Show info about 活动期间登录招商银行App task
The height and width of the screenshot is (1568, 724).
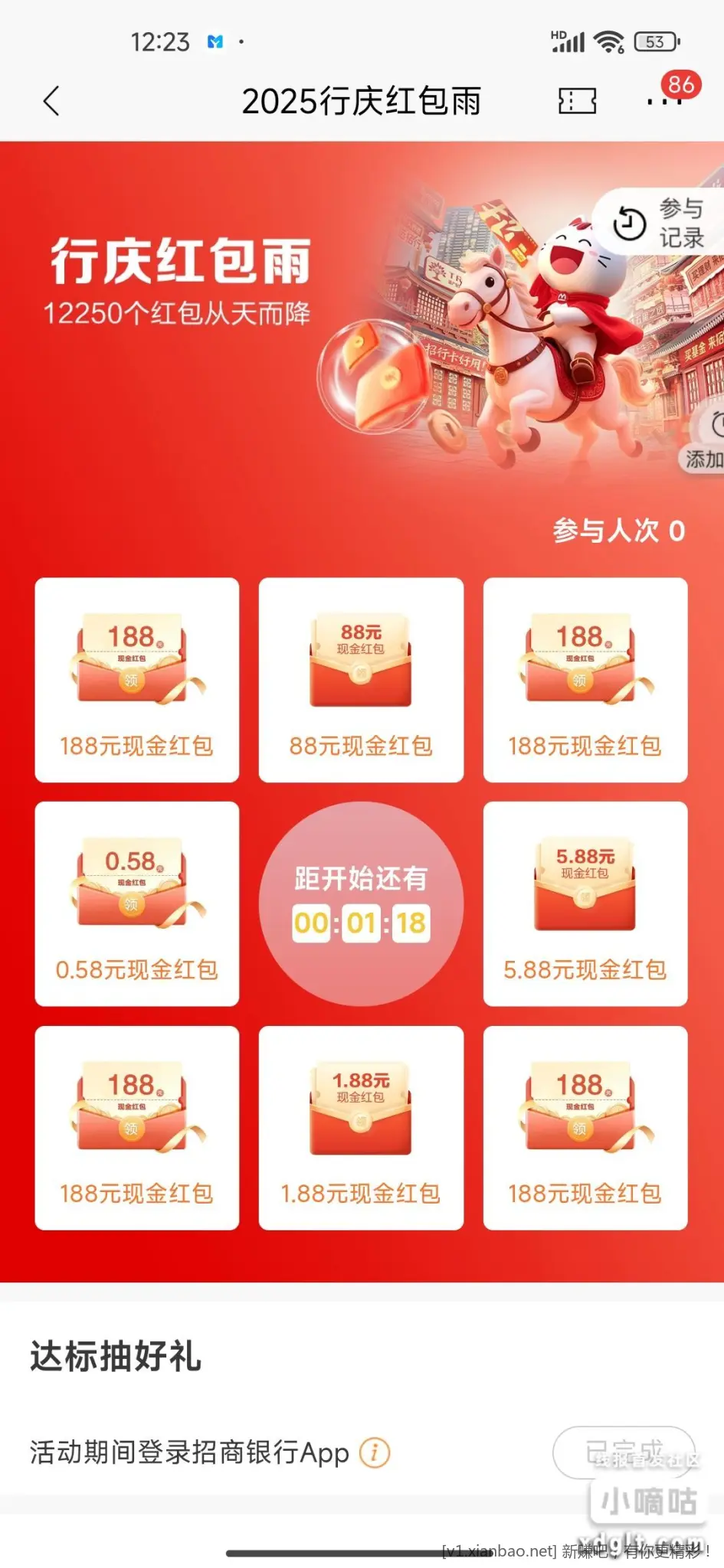pyautogui.click(x=375, y=1452)
